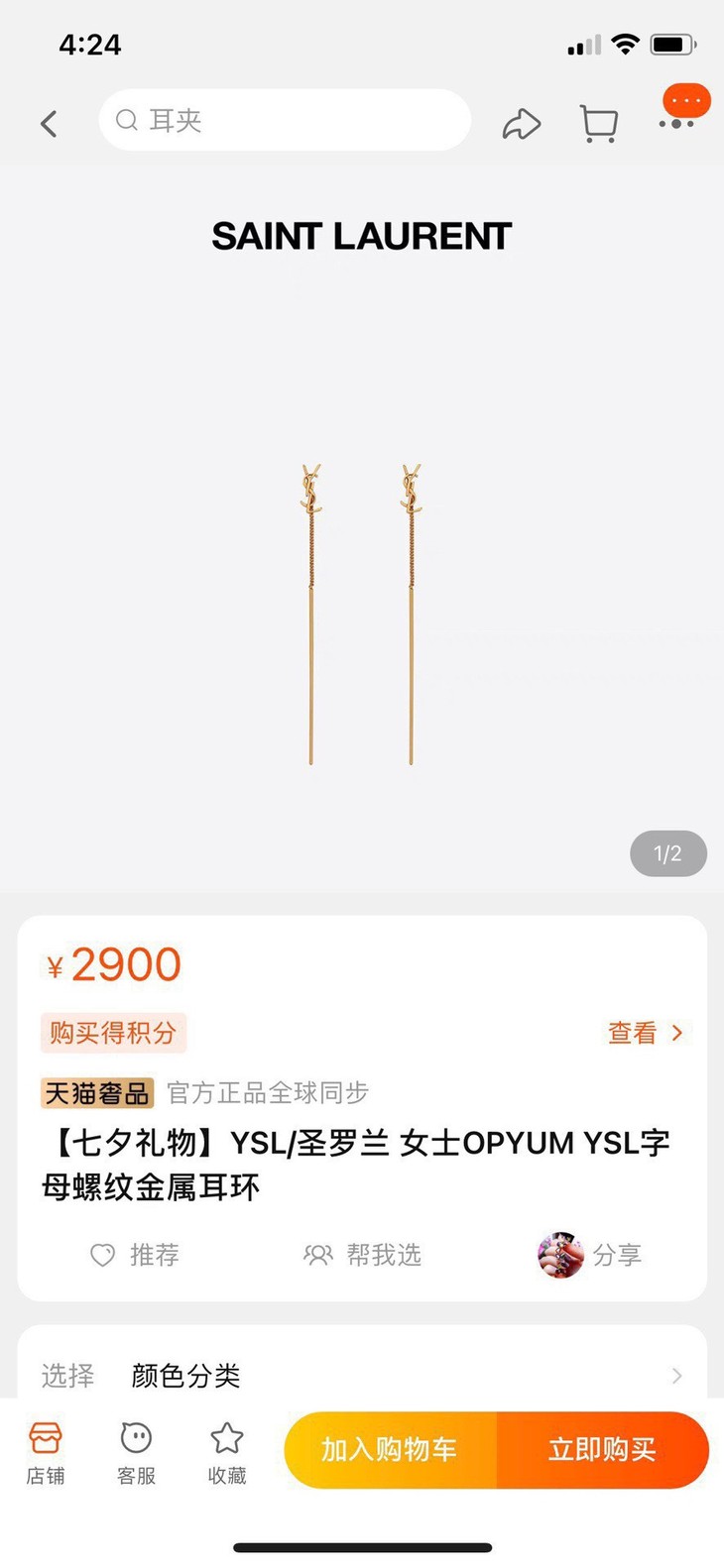Select 帮我选 to ask friends

pos(363,1255)
